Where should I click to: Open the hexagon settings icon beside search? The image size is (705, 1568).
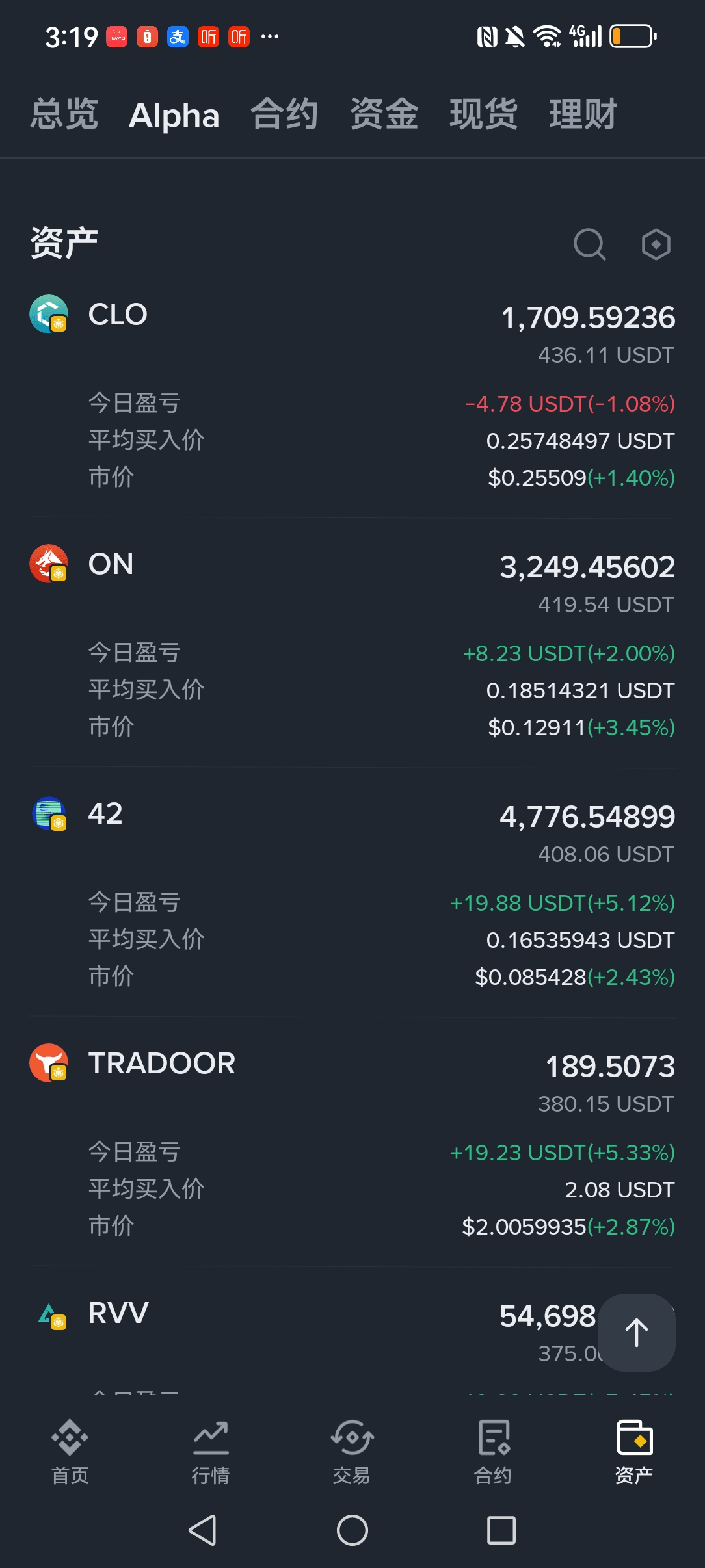click(x=656, y=244)
